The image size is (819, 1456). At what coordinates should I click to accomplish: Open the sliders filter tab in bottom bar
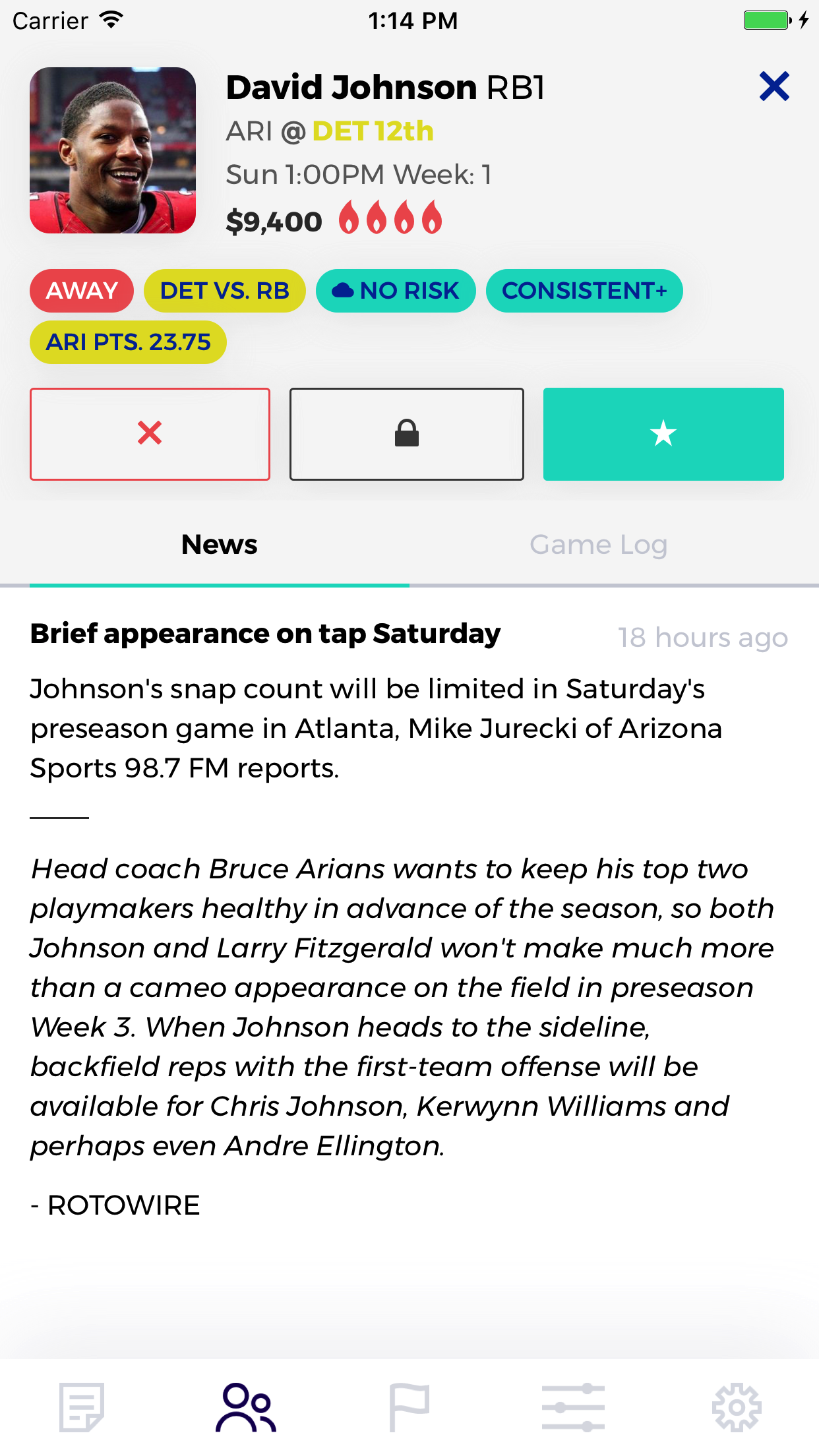(x=573, y=1407)
